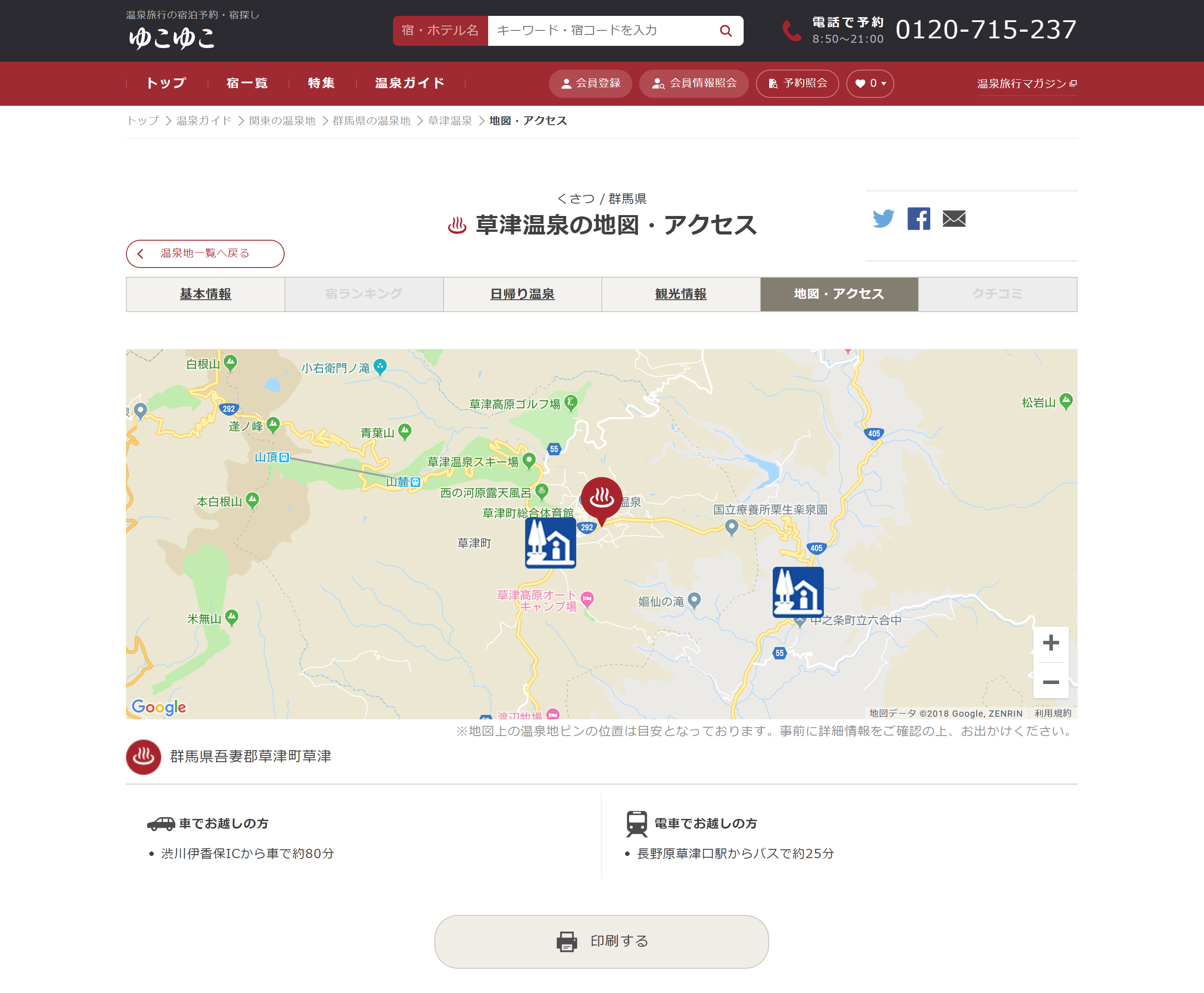Switch to the 基本情報 tab
This screenshot has height=993, width=1204.
click(205, 294)
